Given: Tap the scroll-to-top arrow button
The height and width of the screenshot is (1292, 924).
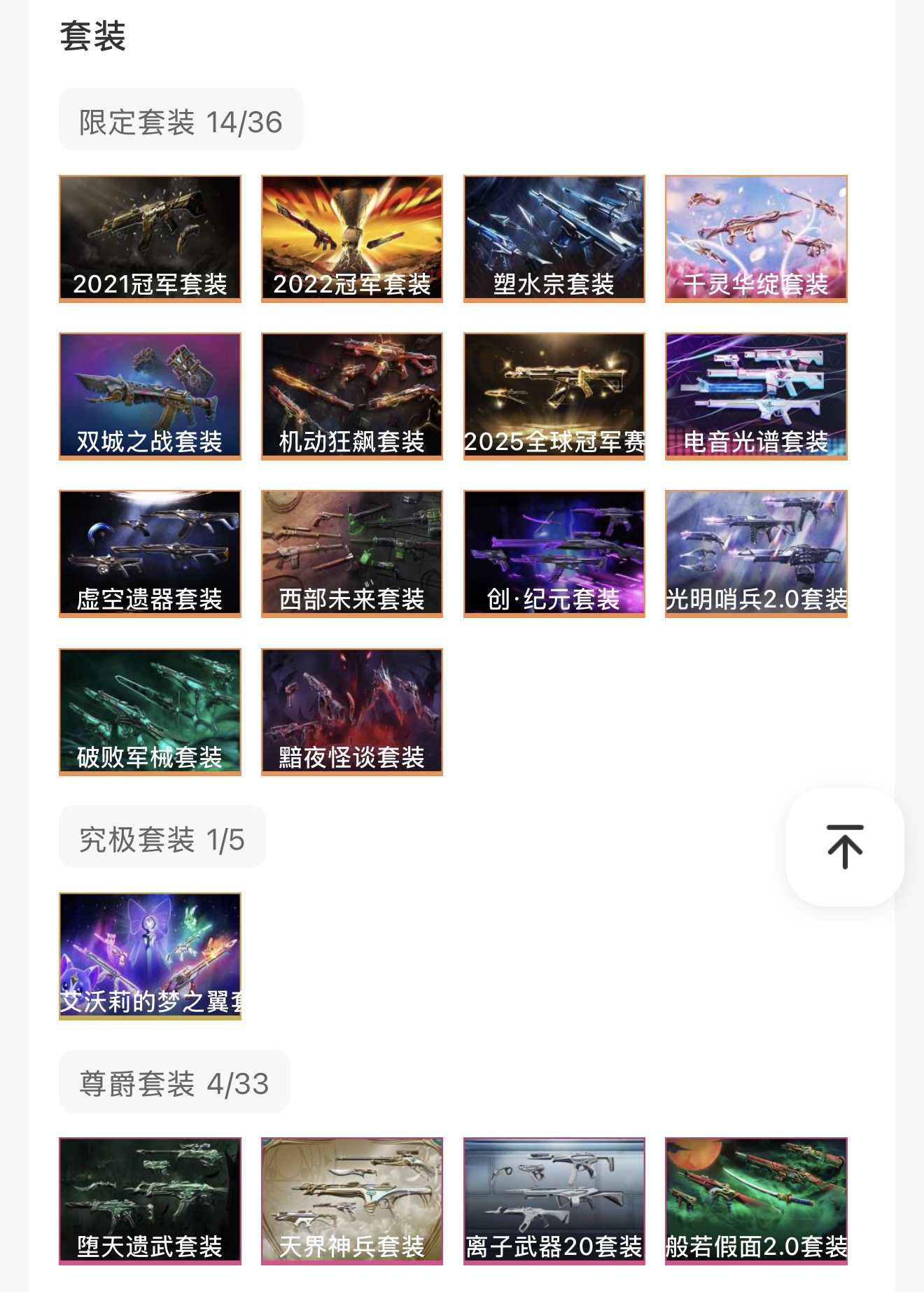Looking at the screenshot, I should 844,847.
